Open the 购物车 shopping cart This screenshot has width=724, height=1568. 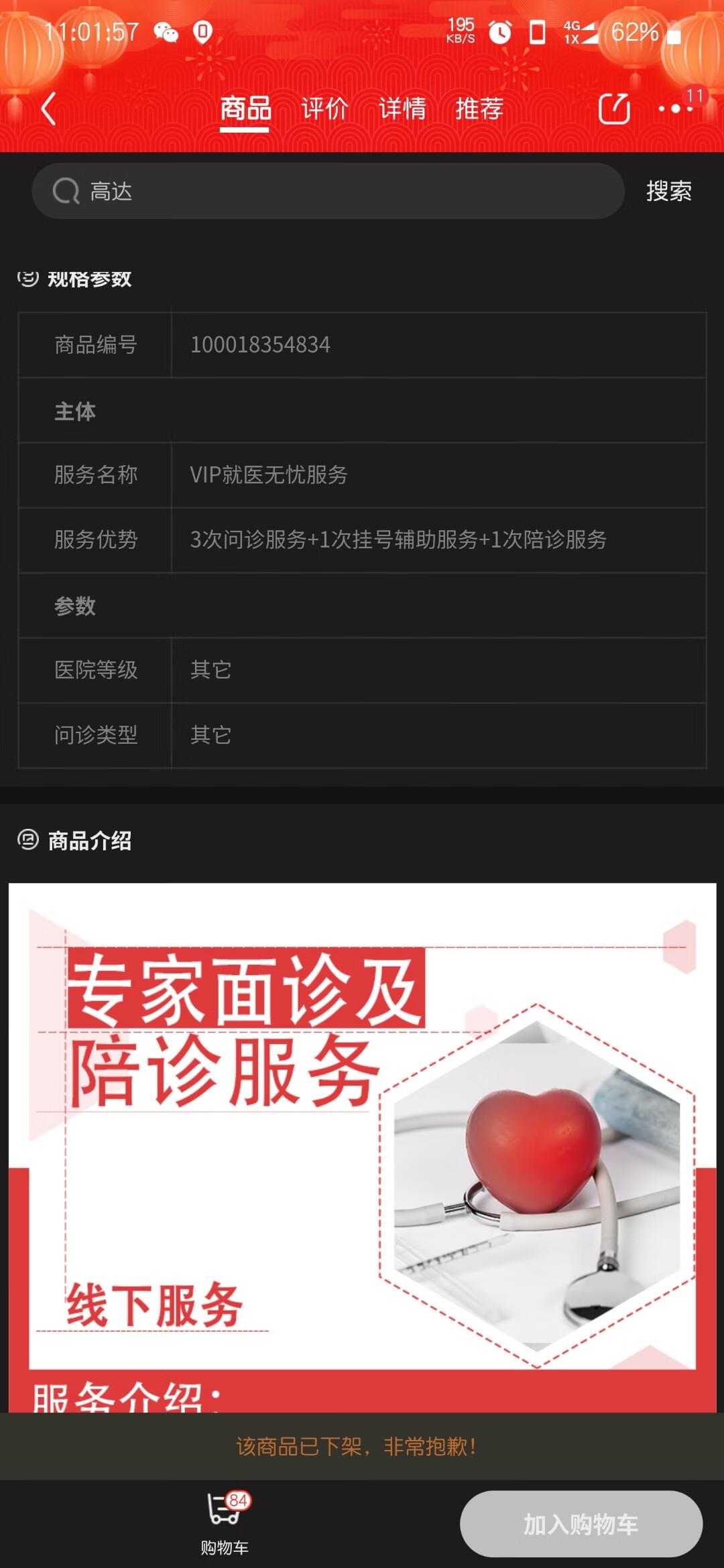coord(225,1522)
